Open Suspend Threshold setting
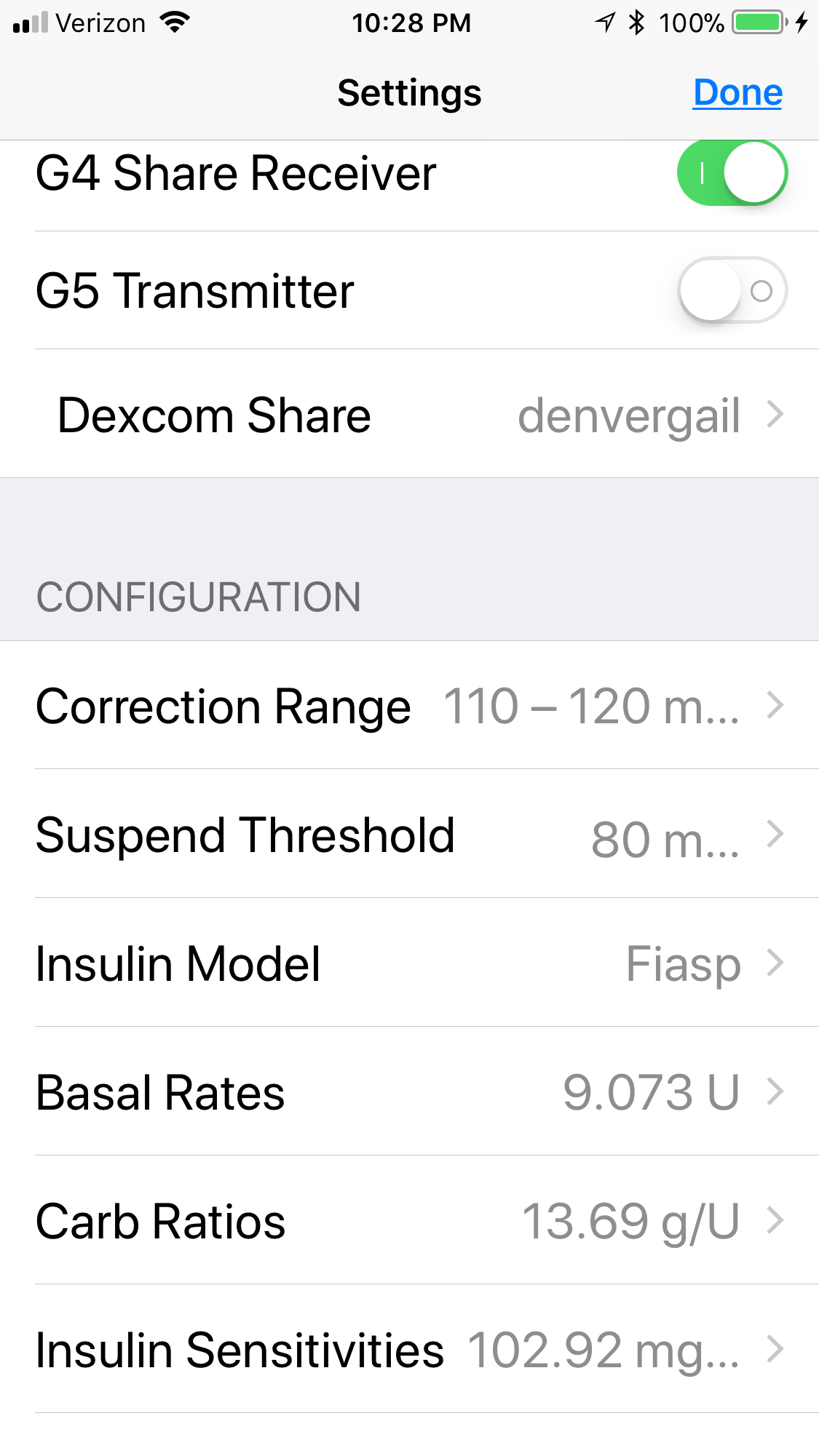The height and width of the screenshot is (1456, 819). click(409, 835)
